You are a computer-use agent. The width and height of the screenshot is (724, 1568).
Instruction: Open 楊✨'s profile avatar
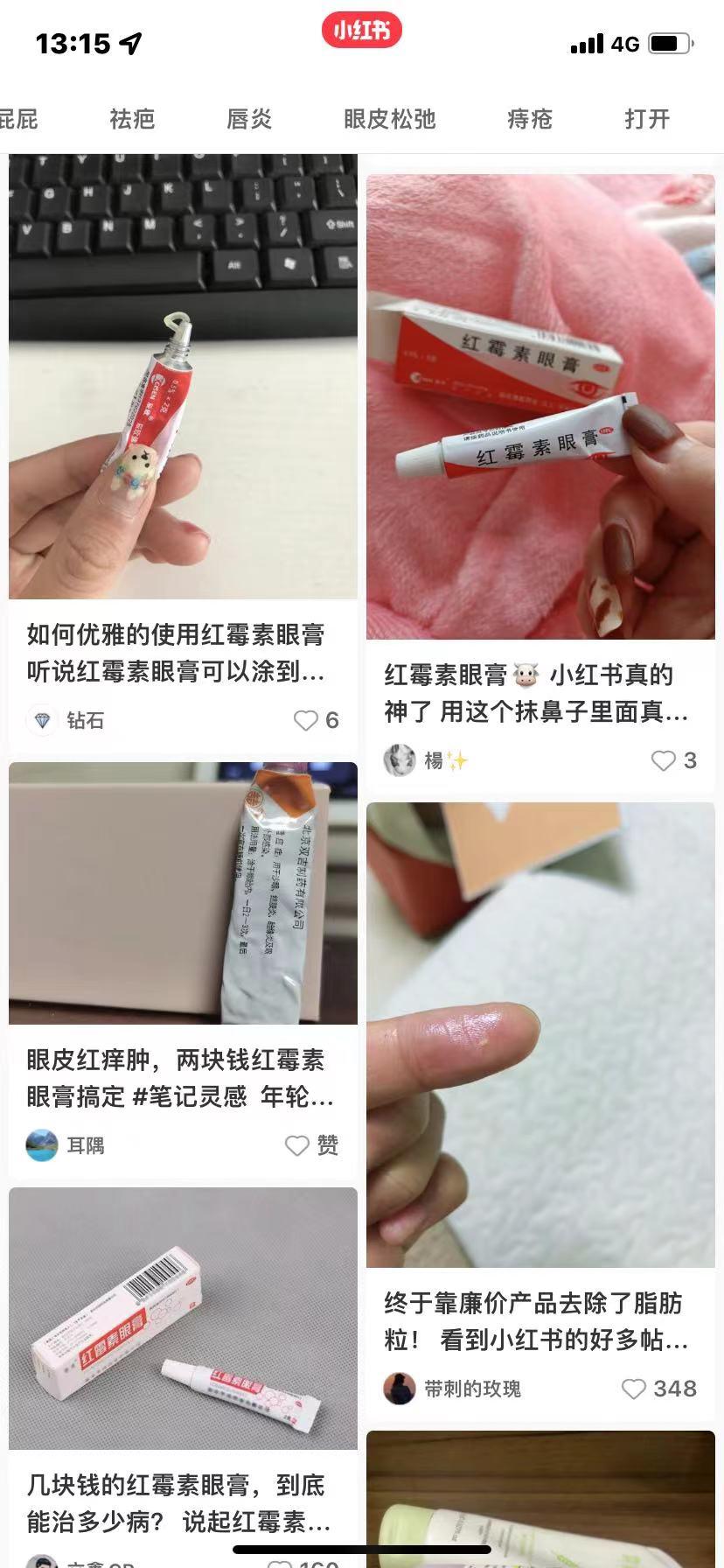(x=399, y=760)
